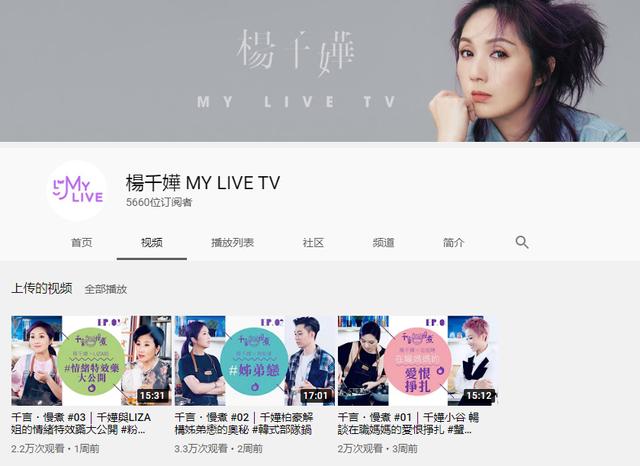Tap 全部播放 to play all uploads
This screenshot has width=640, height=466.
[x=105, y=289]
